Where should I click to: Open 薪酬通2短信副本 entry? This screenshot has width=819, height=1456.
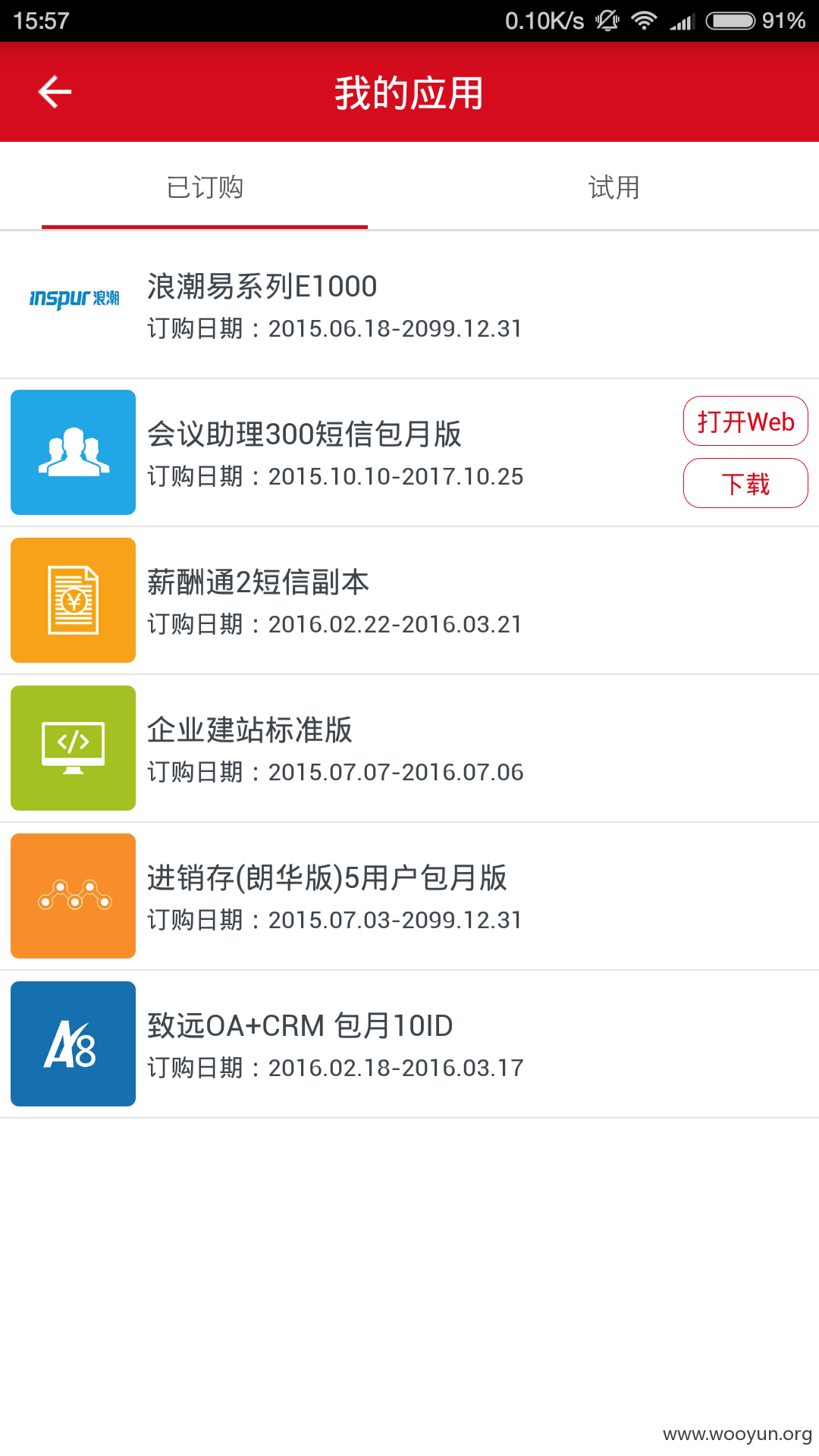pyautogui.click(x=409, y=601)
